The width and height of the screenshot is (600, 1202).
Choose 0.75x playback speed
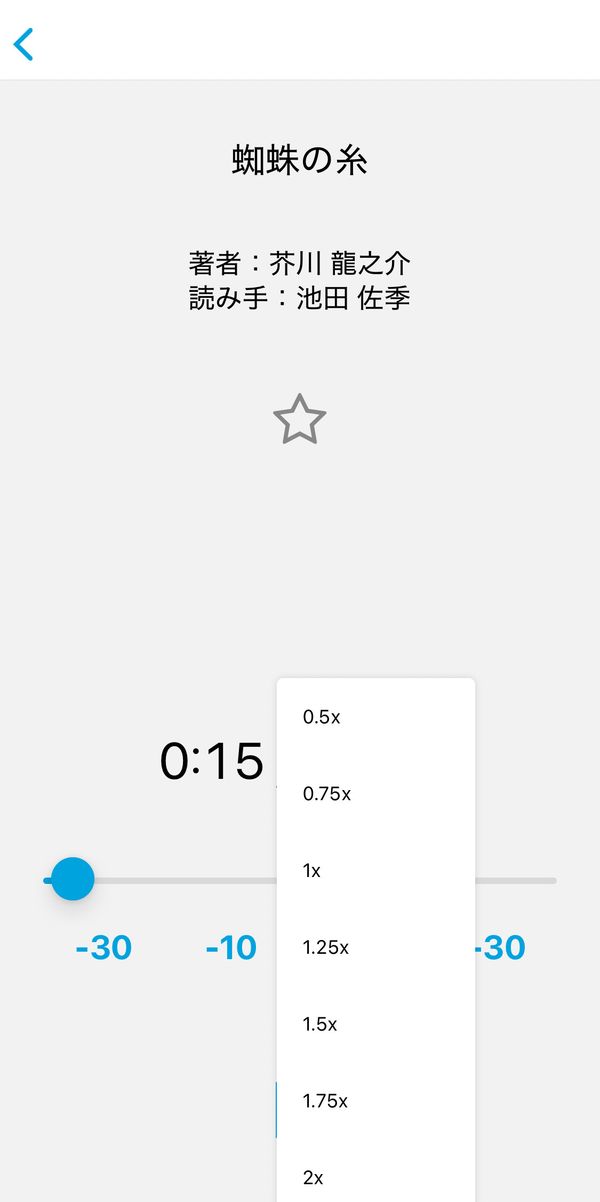point(376,794)
